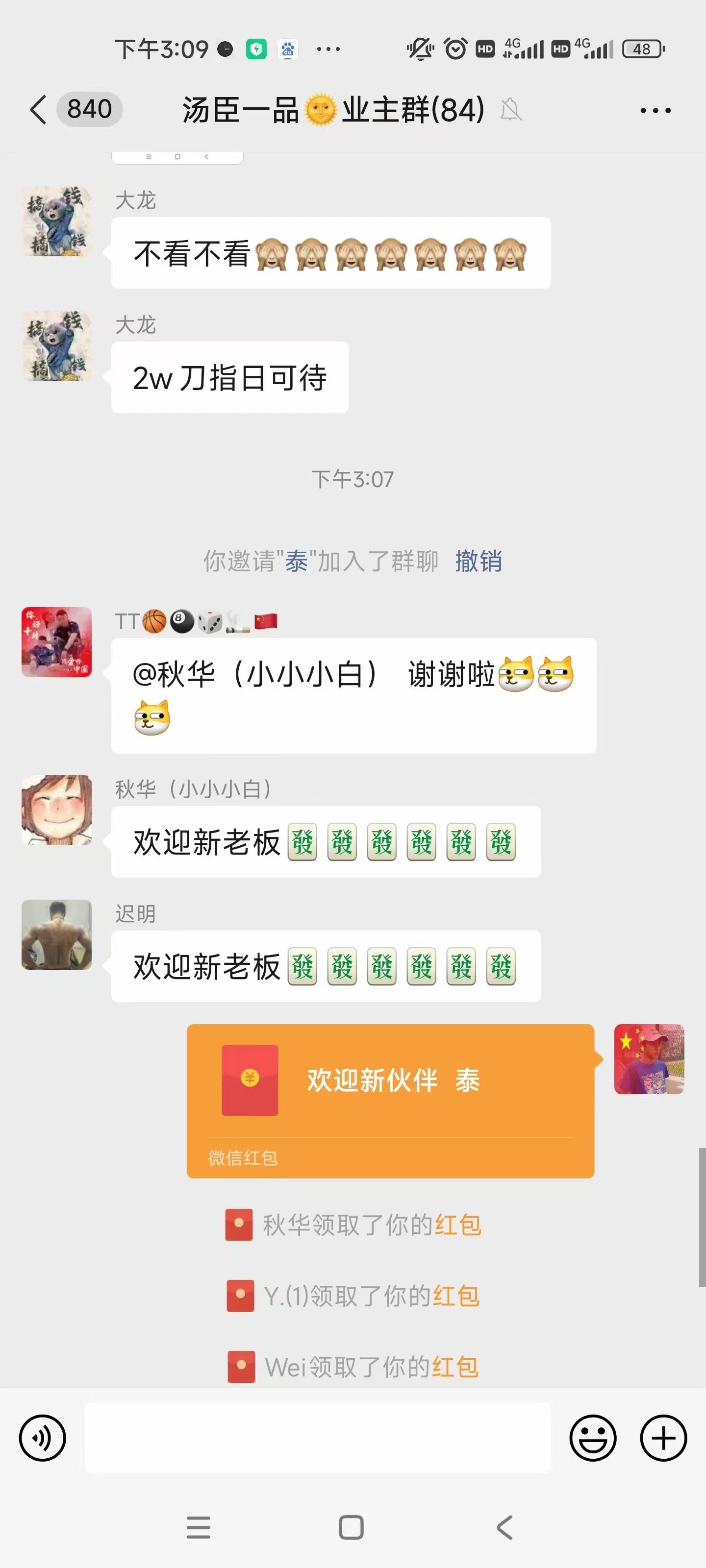The image size is (706, 1568).
Task: Open my own avatar beside the red packet
Action: tap(649, 1059)
